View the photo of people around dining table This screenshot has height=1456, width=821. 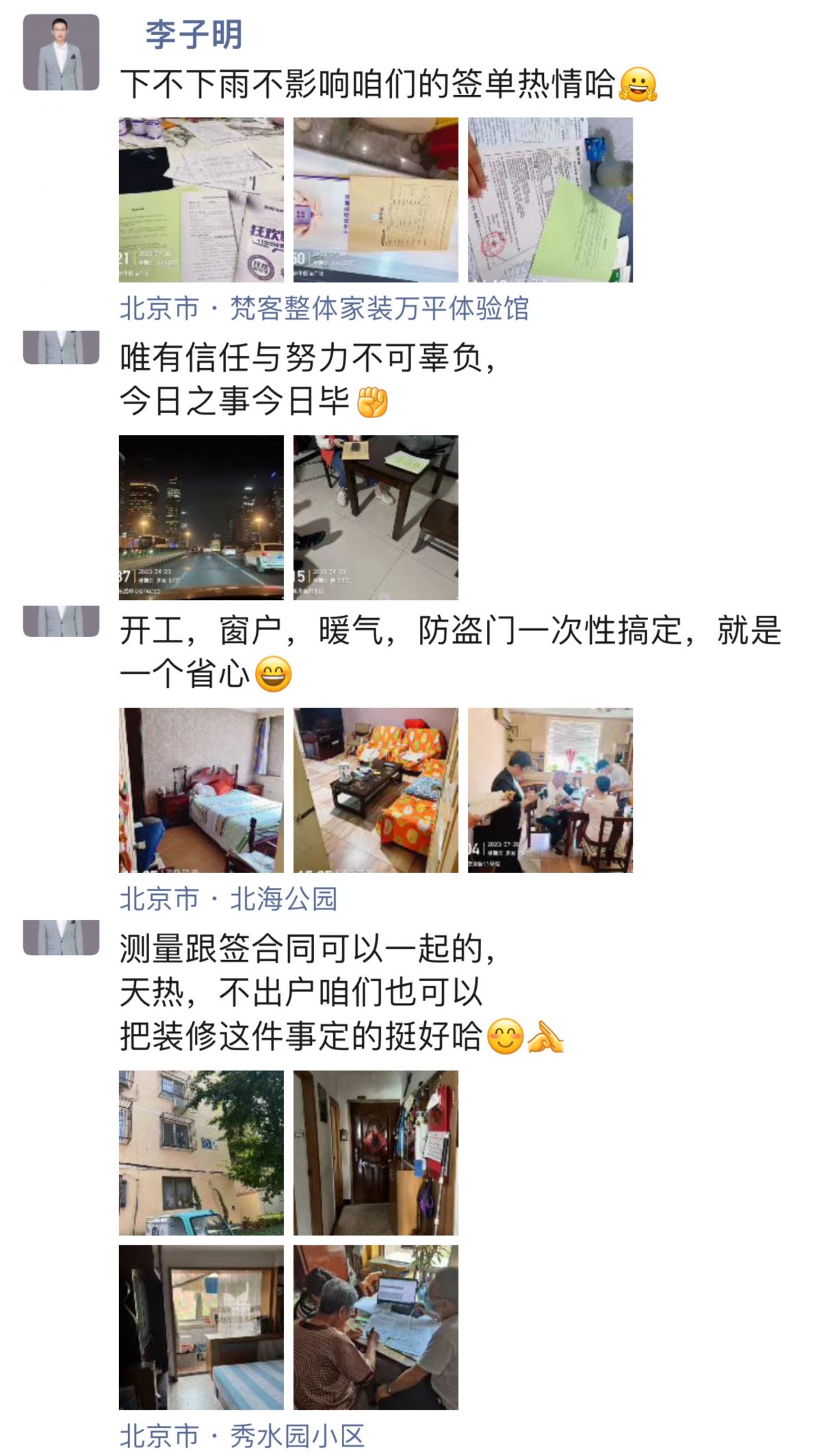pos(550,790)
